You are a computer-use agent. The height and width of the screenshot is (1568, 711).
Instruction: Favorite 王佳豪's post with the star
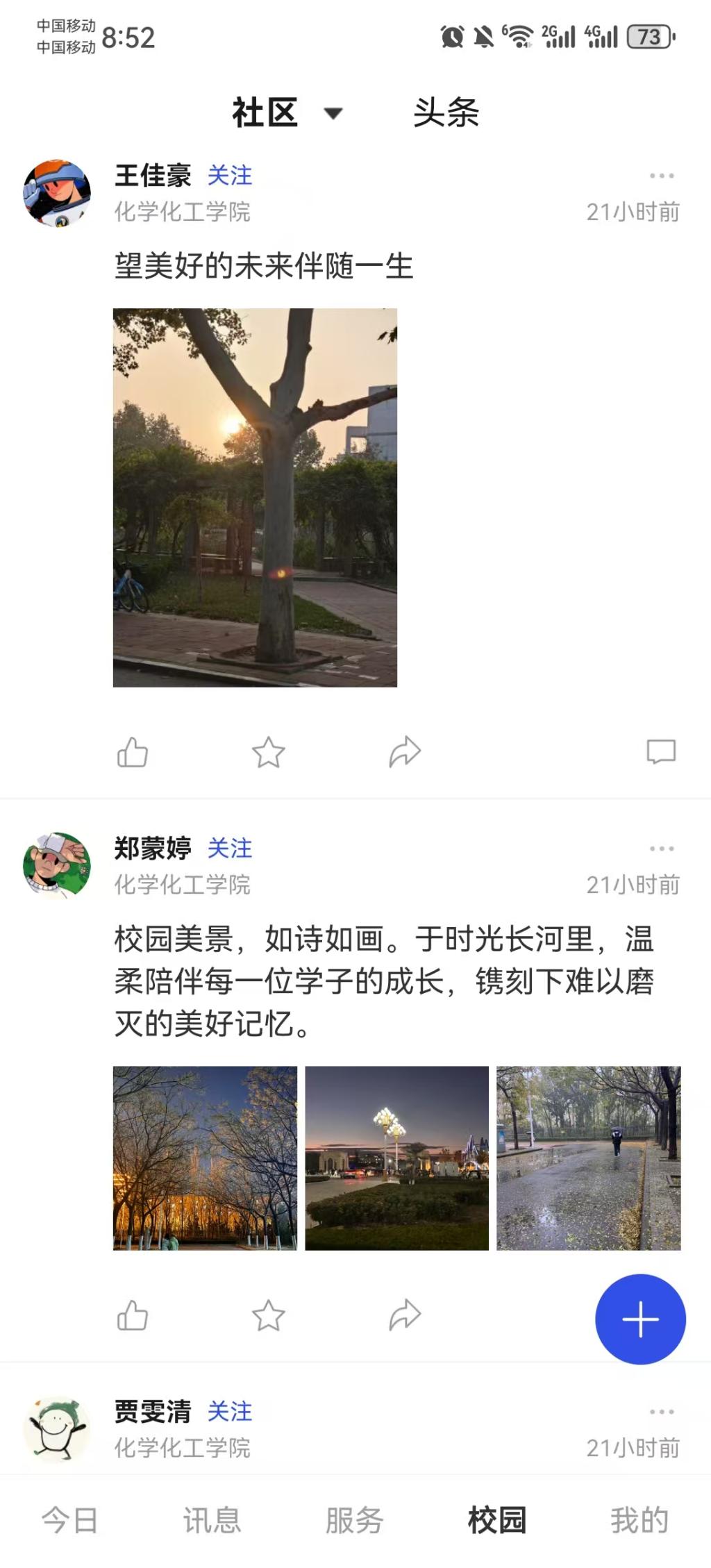[268, 752]
